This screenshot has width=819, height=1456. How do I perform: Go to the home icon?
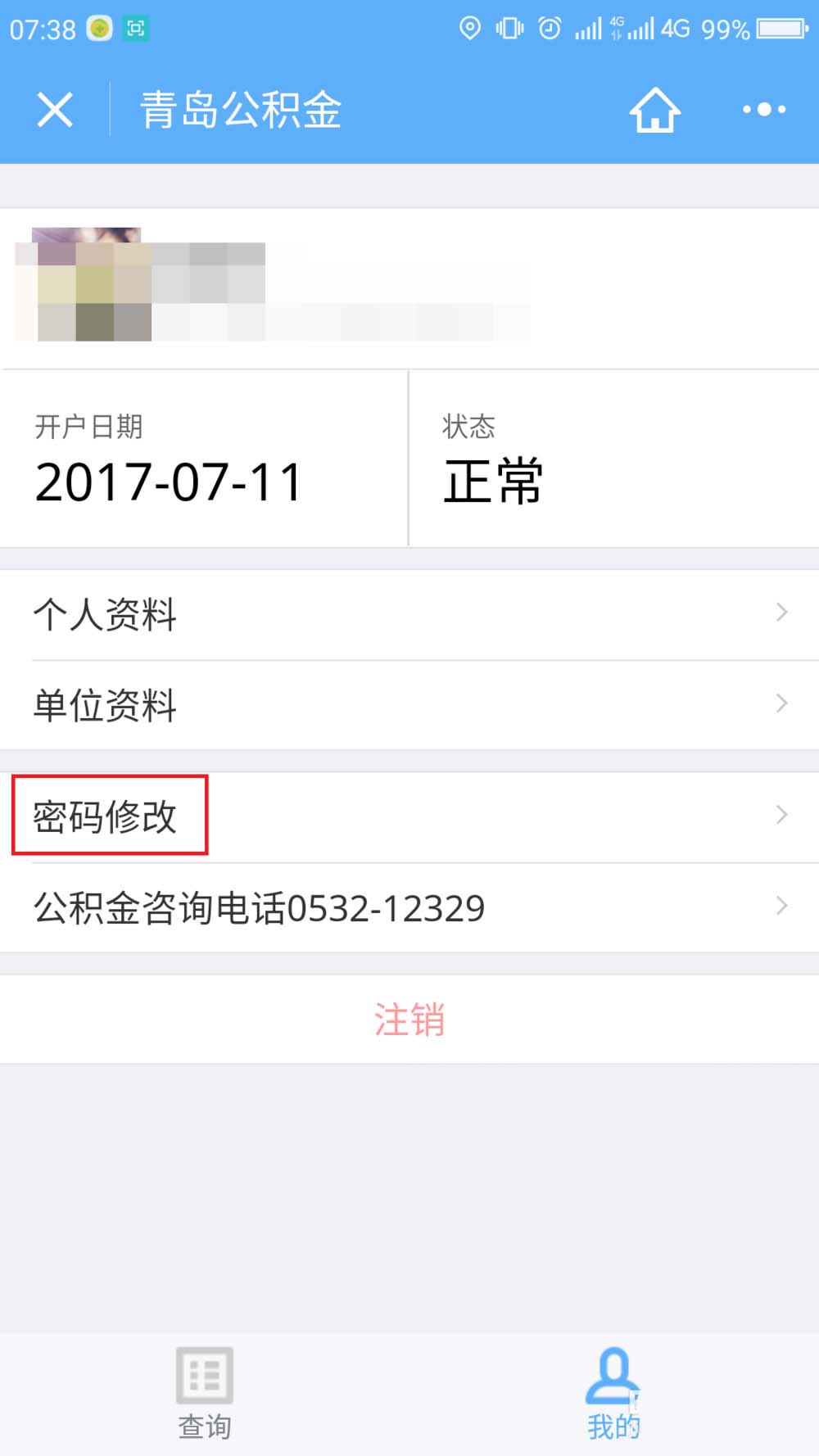654,110
